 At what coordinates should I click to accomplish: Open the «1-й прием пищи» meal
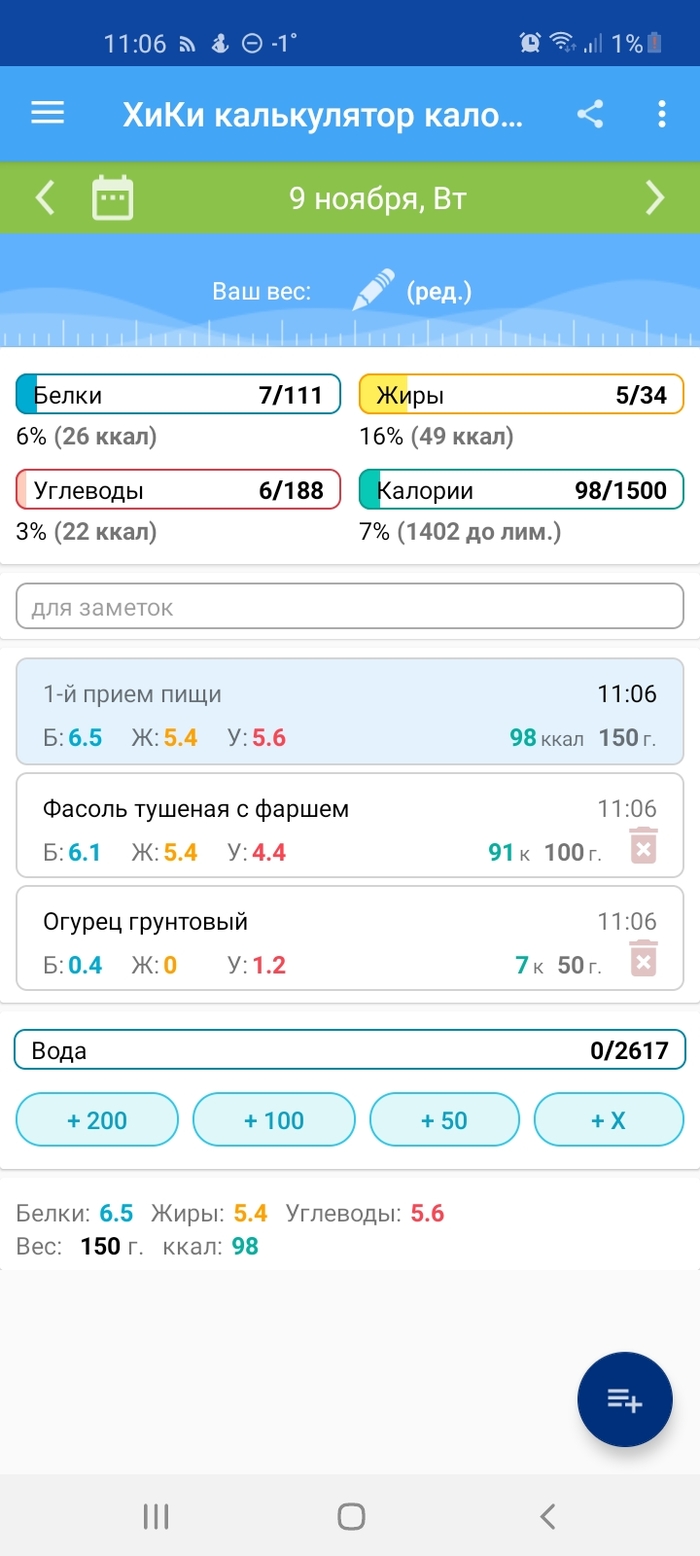[350, 712]
